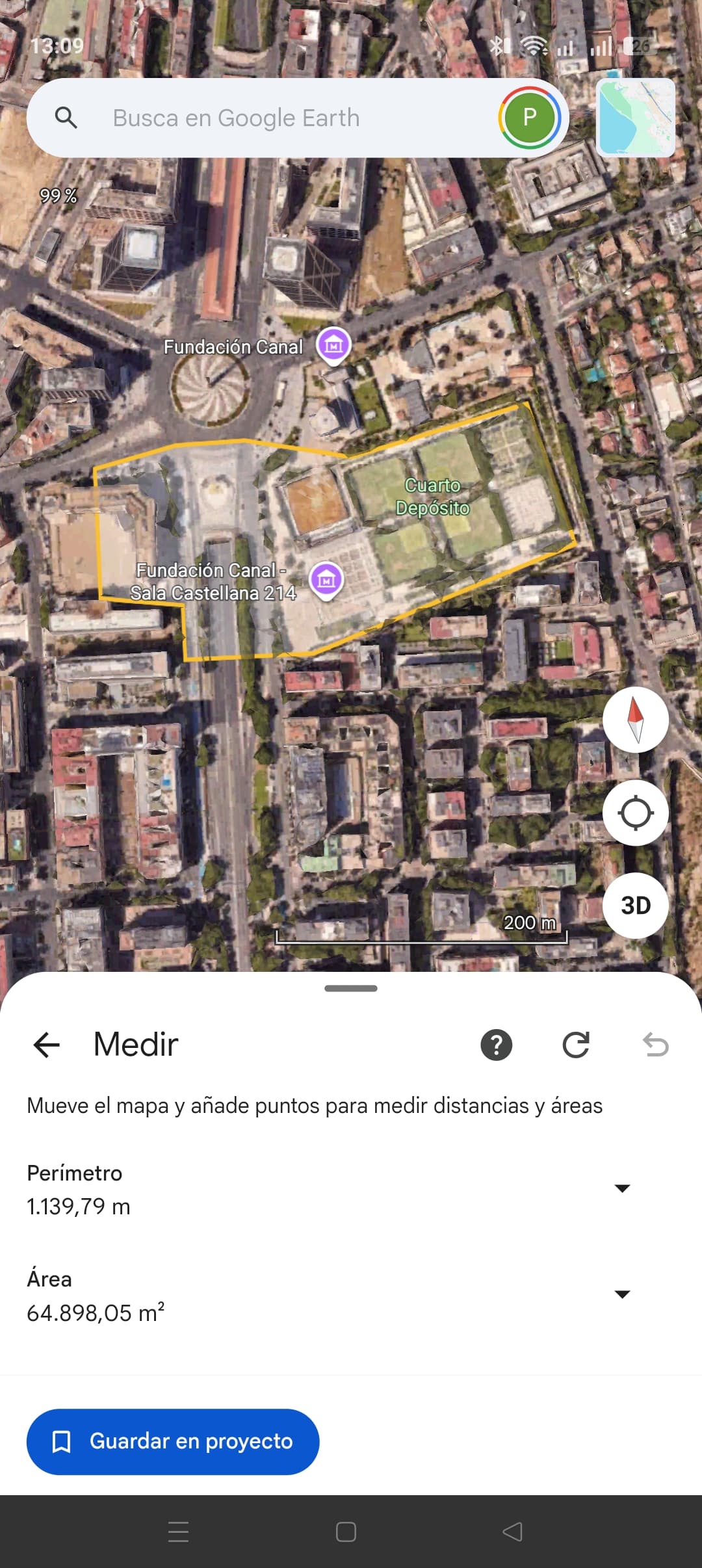Restart the measurement

coord(576,1045)
